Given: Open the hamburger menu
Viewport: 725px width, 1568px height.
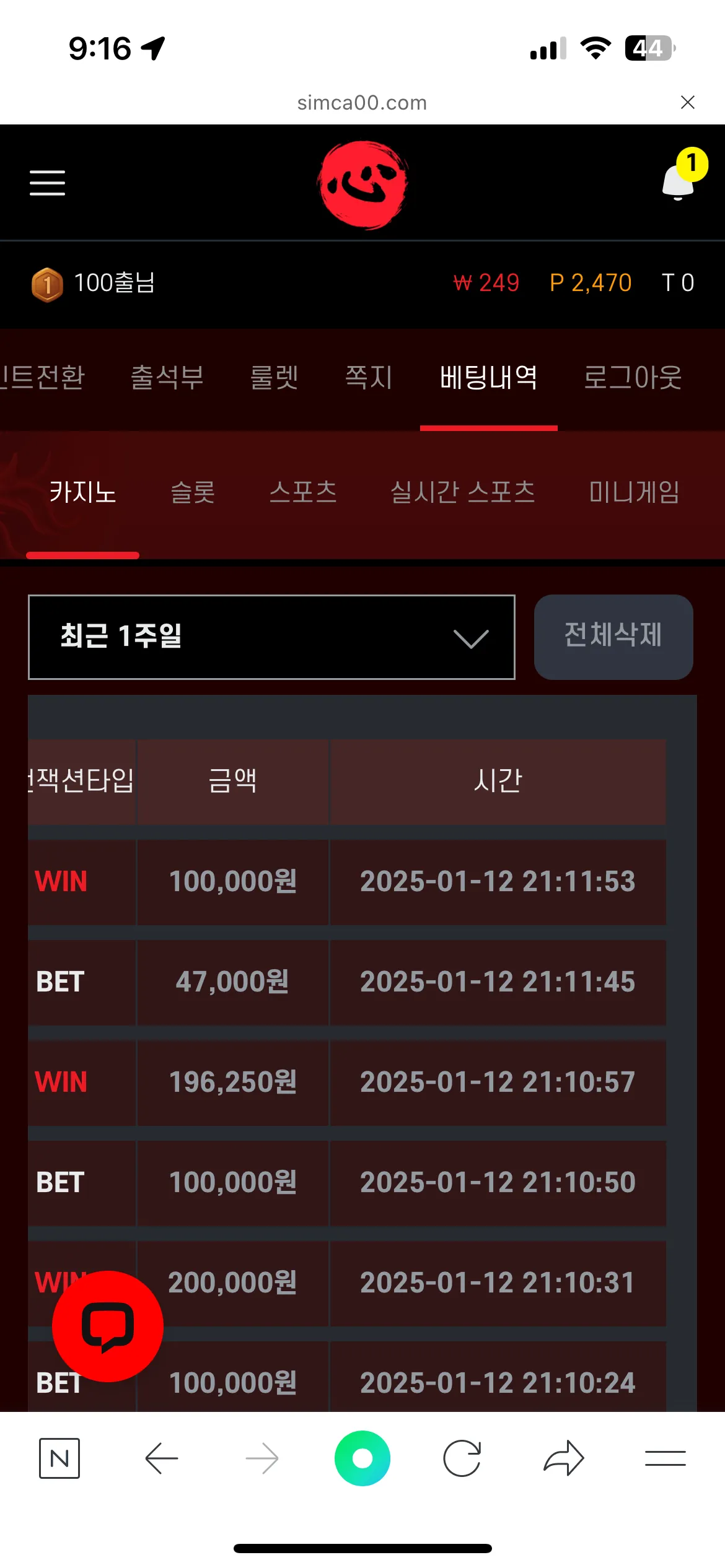Looking at the screenshot, I should (47, 183).
